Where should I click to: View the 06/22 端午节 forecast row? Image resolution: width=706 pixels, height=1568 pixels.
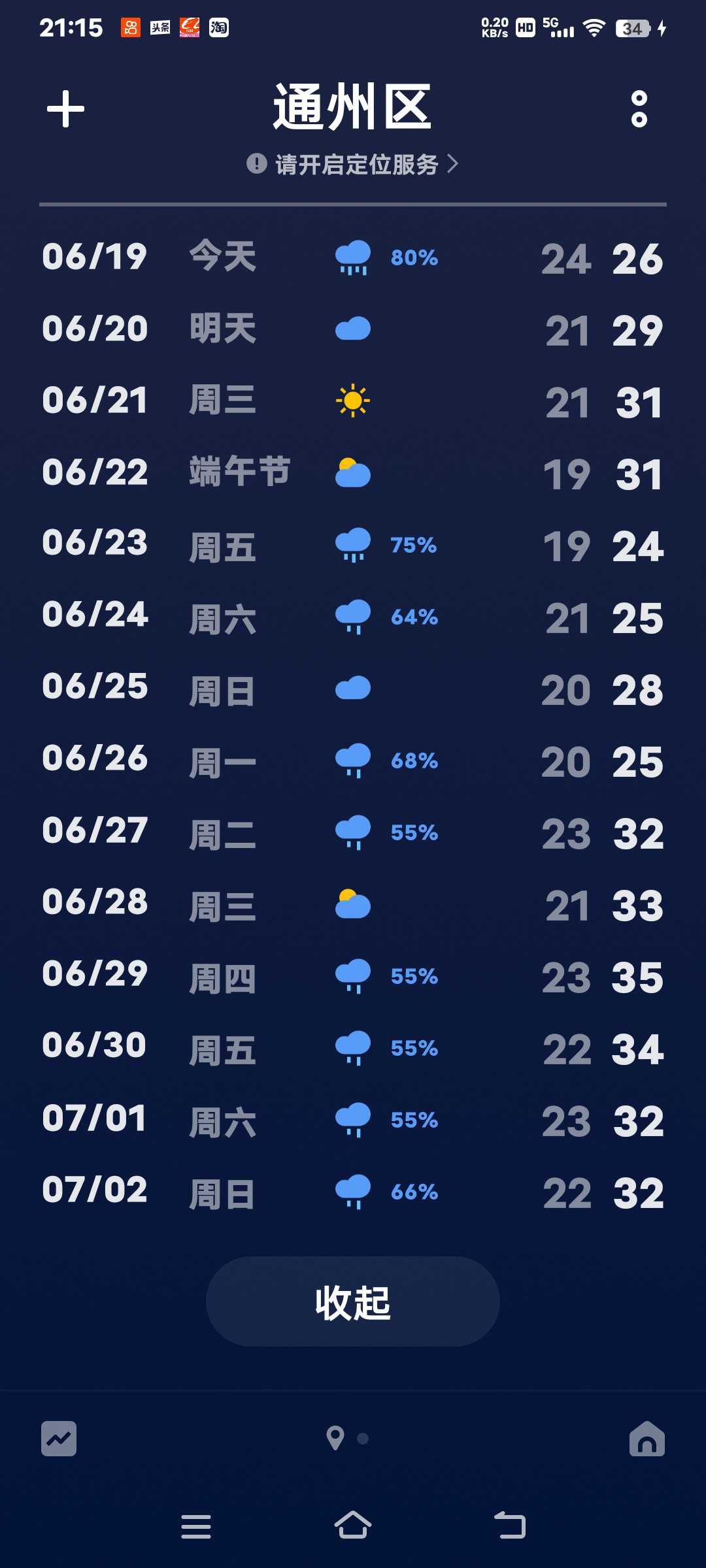[353, 473]
